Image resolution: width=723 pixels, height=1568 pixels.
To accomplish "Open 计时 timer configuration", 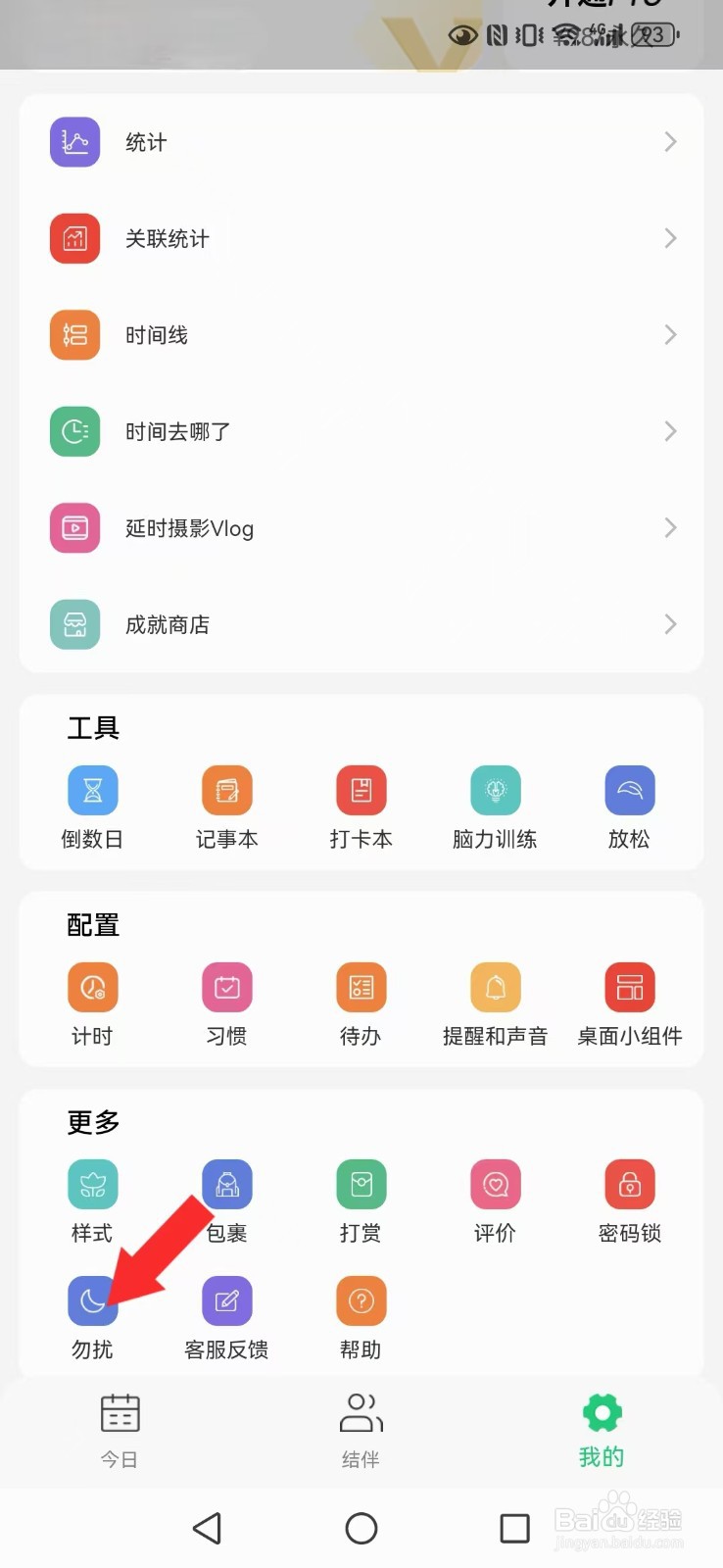I will pyautogui.click(x=92, y=1005).
